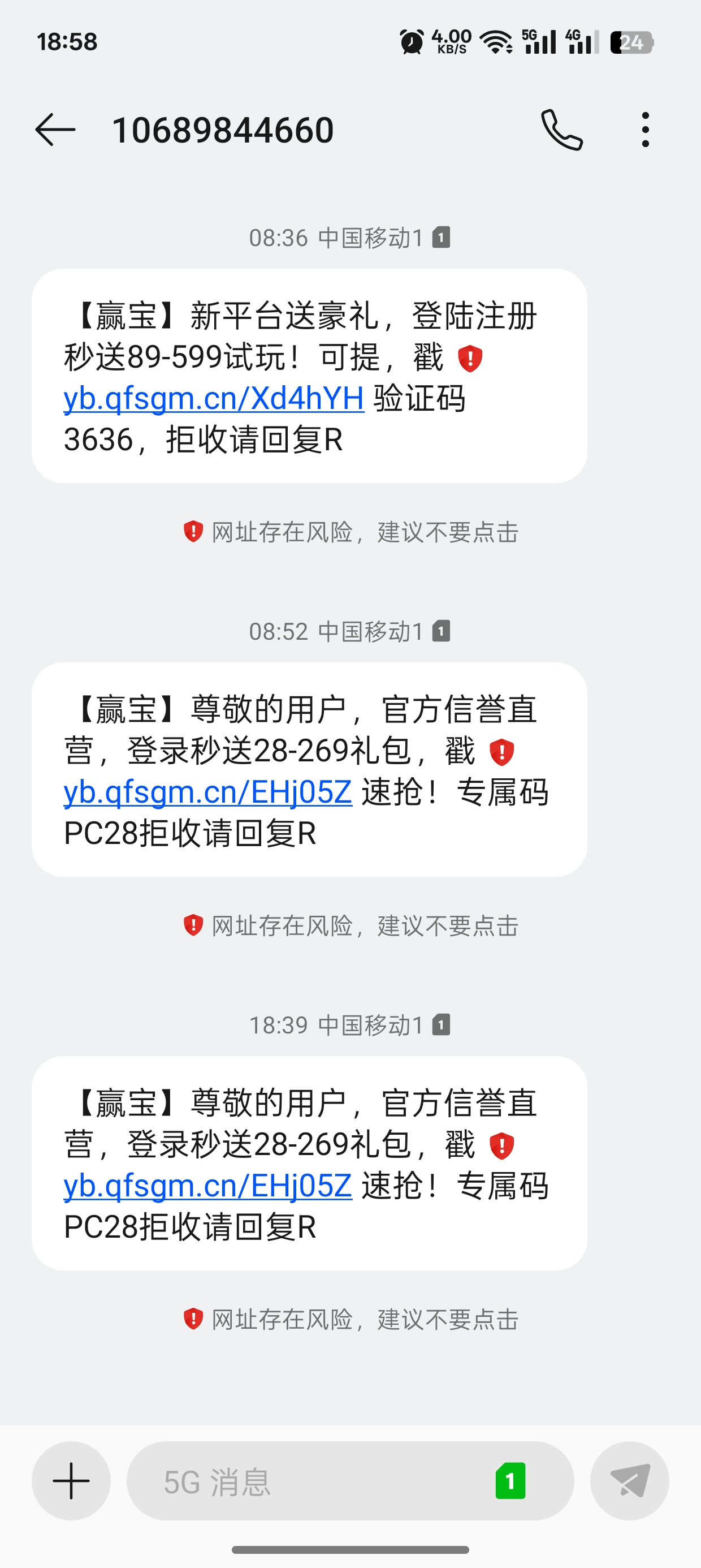Open the link yb.qfsgm.cn/Xd4hYH

tap(212, 400)
